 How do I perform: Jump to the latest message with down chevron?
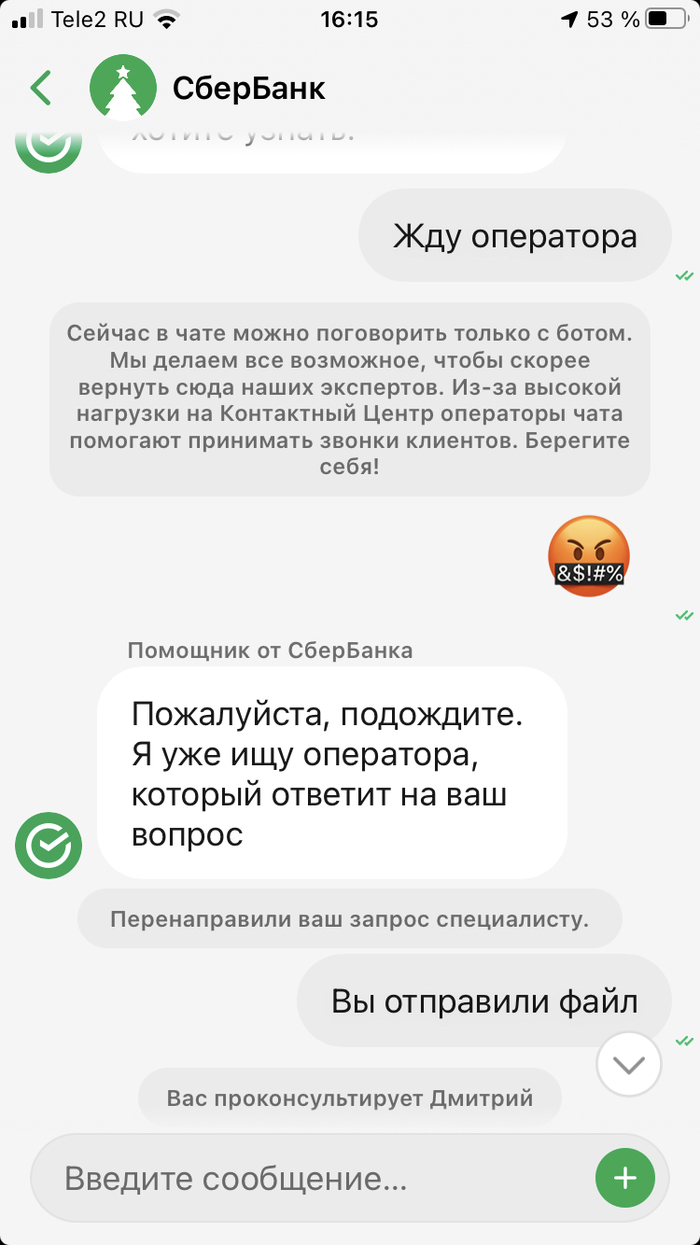[x=629, y=1065]
